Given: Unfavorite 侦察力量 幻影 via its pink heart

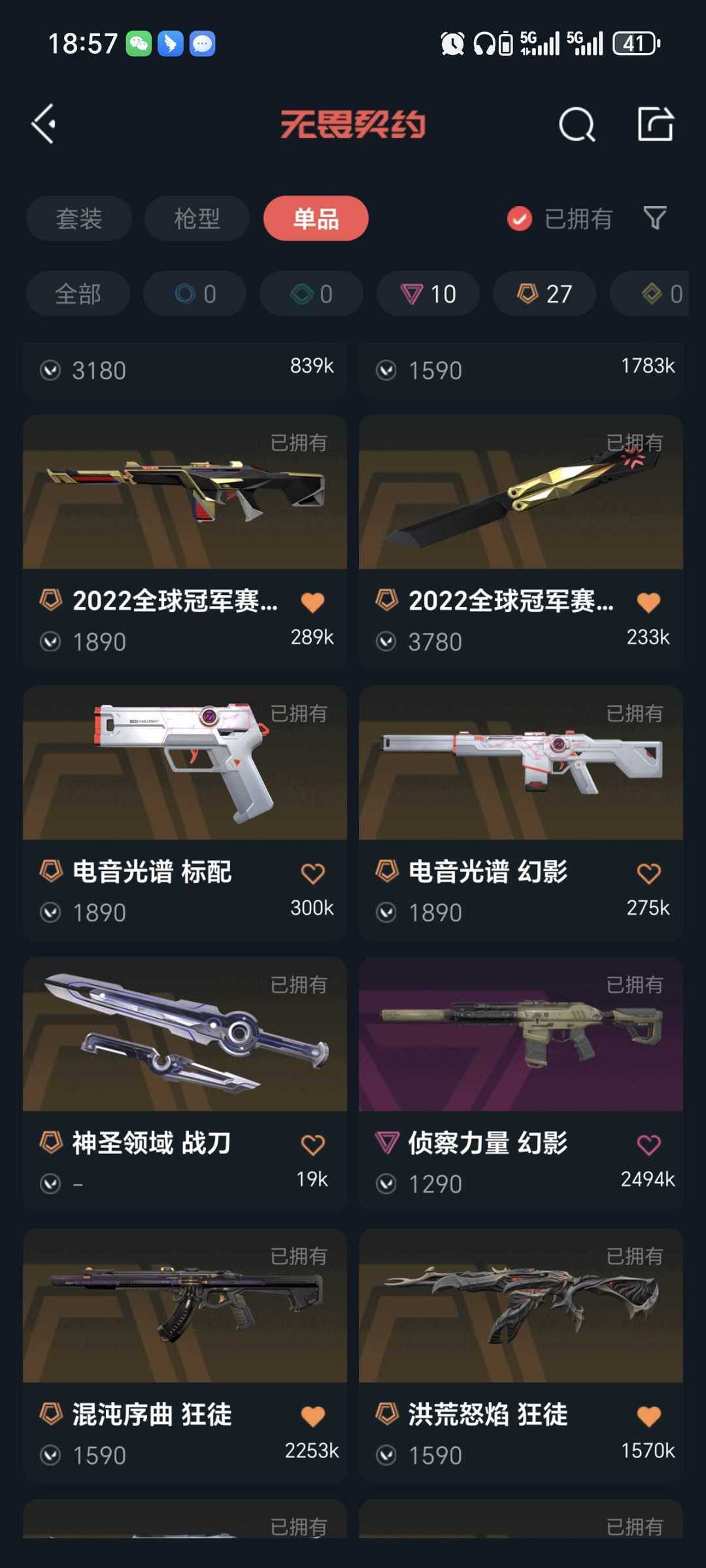Looking at the screenshot, I should [x=648, y=1142].
